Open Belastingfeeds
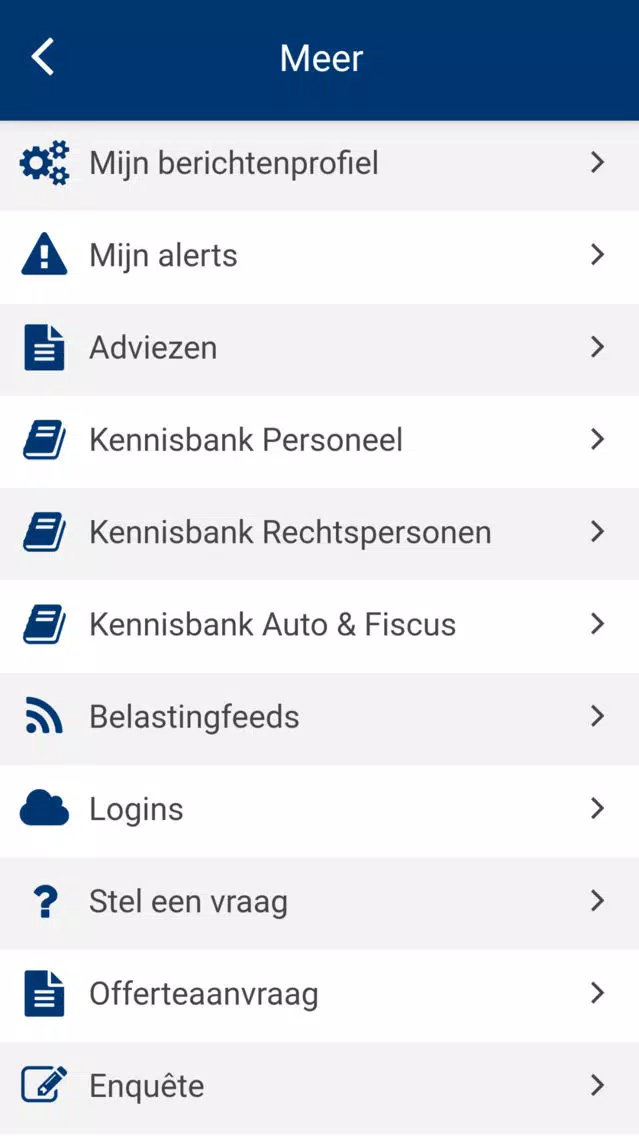 tap(320, 719)
